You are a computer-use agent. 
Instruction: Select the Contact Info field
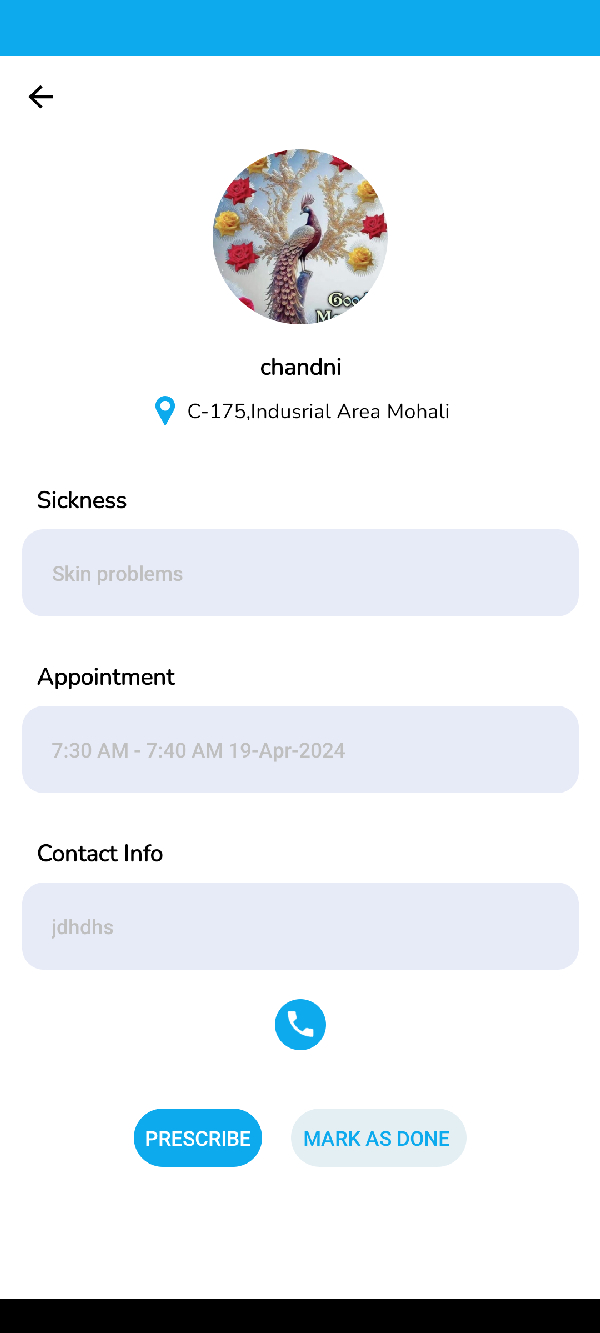pyautogui.click(x=300, y=926)
